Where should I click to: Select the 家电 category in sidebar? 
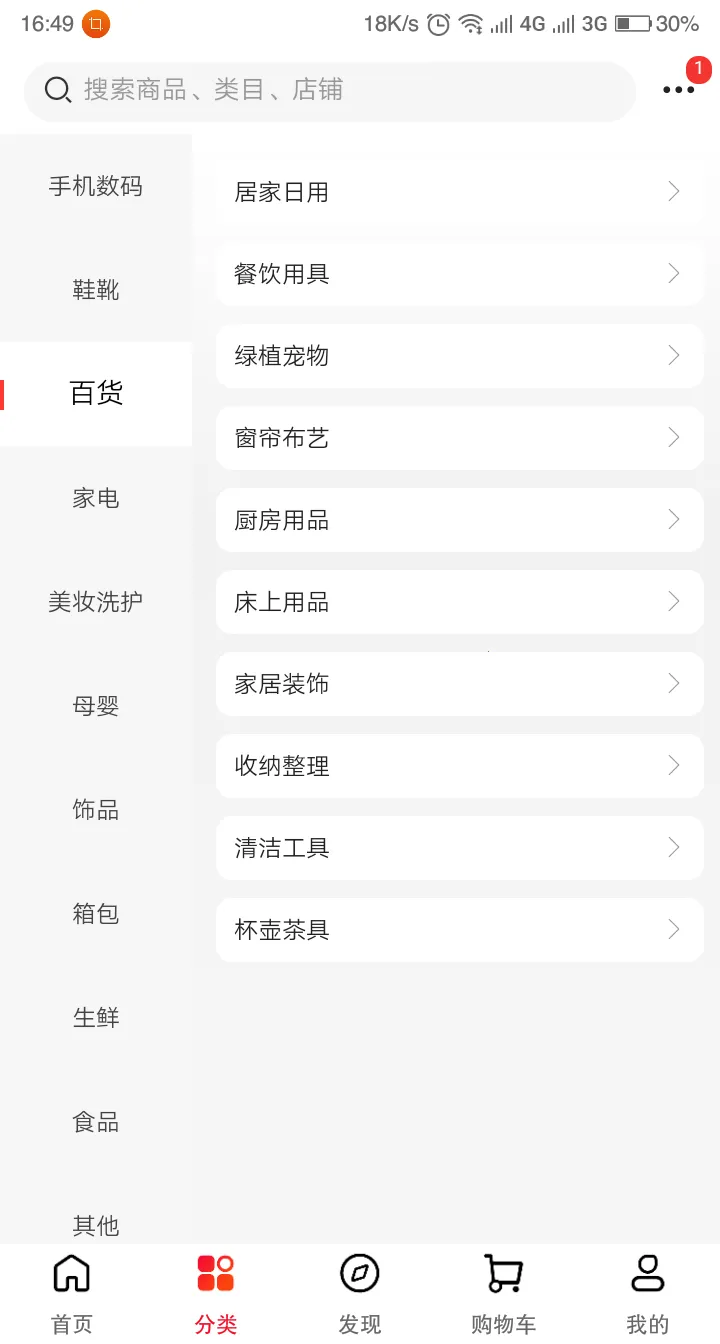point(95,498)
